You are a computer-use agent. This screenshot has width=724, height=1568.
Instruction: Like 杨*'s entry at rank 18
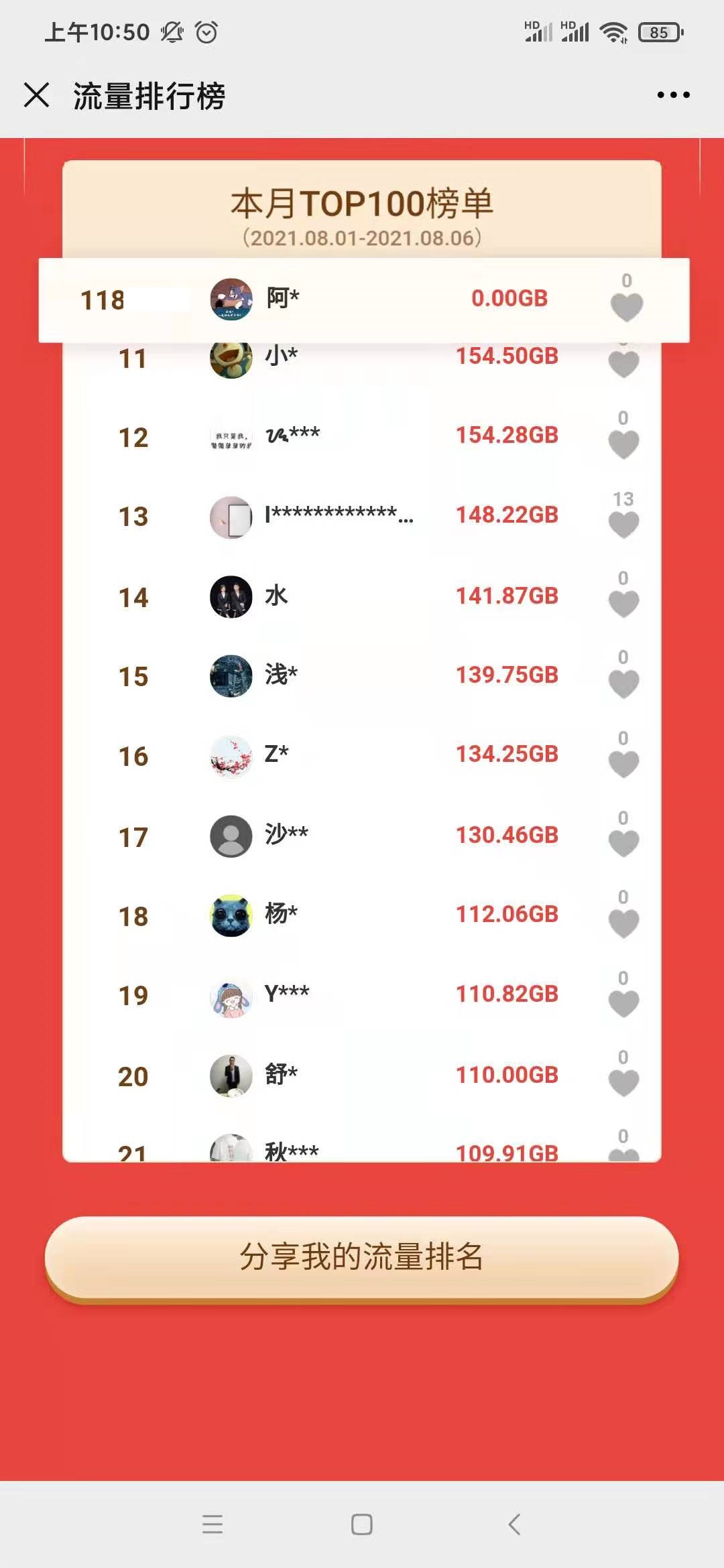(623, 923)
